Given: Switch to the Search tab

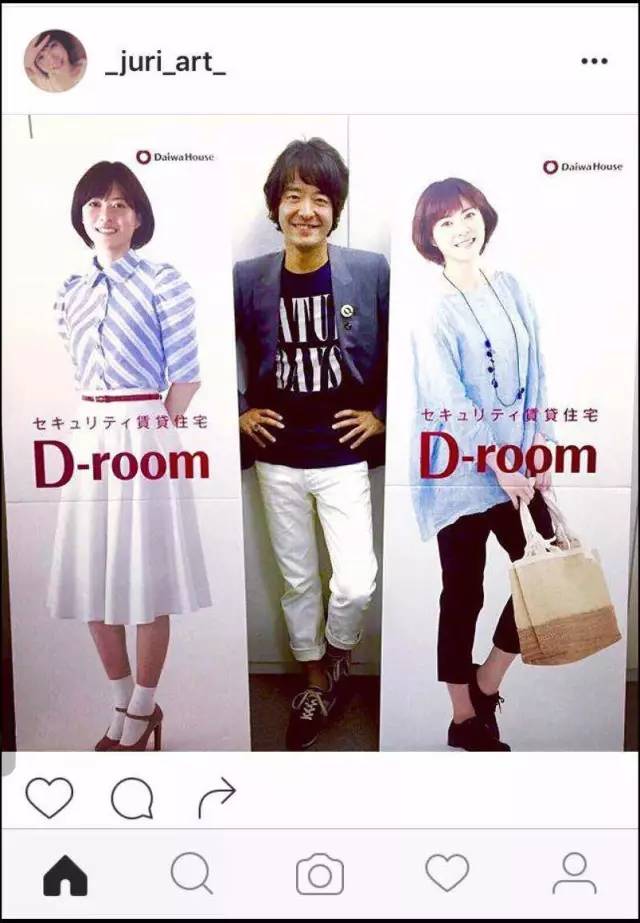Looking at the screenshot, I should click(x=191, y=874).
